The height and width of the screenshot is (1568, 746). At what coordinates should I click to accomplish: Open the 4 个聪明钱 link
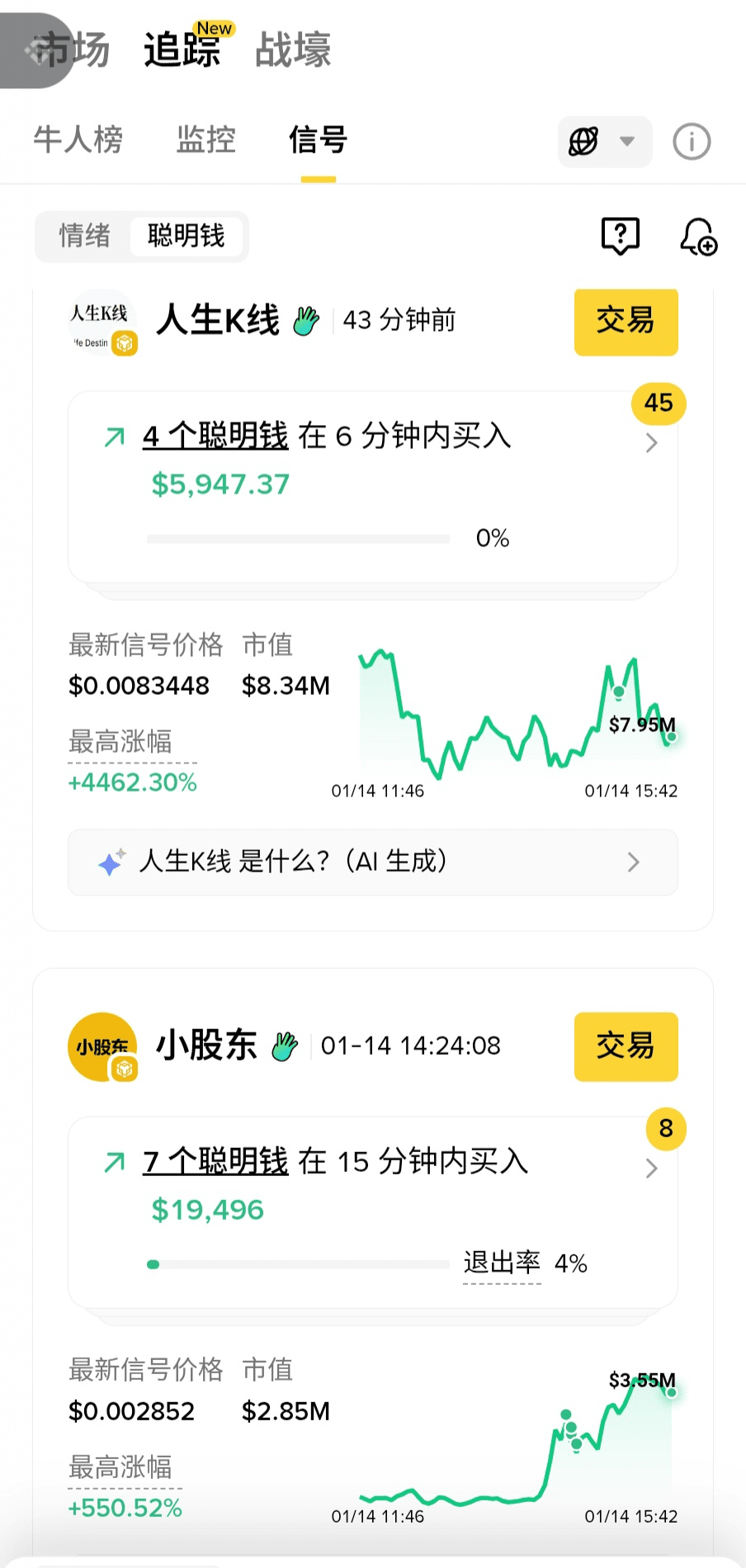coord(215,436)
